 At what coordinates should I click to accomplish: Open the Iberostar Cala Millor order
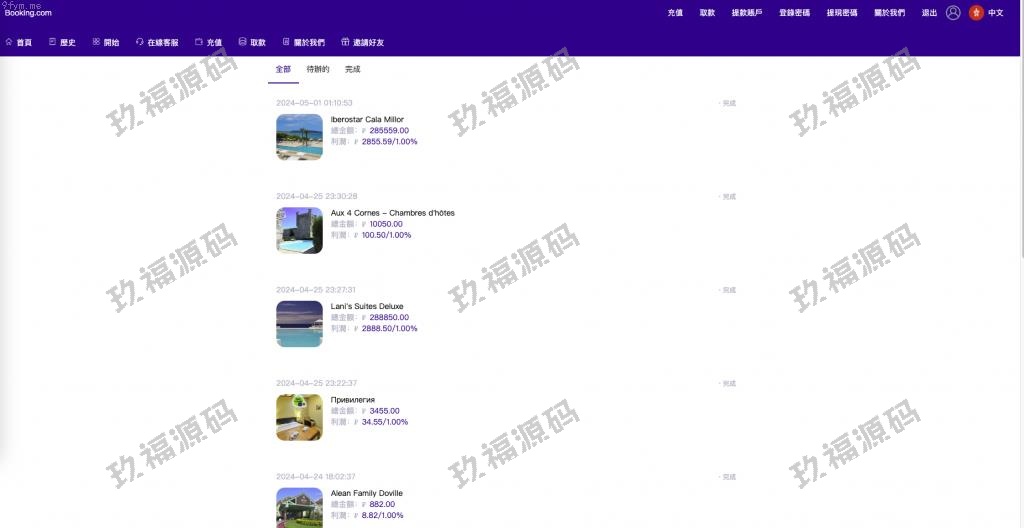367,119
